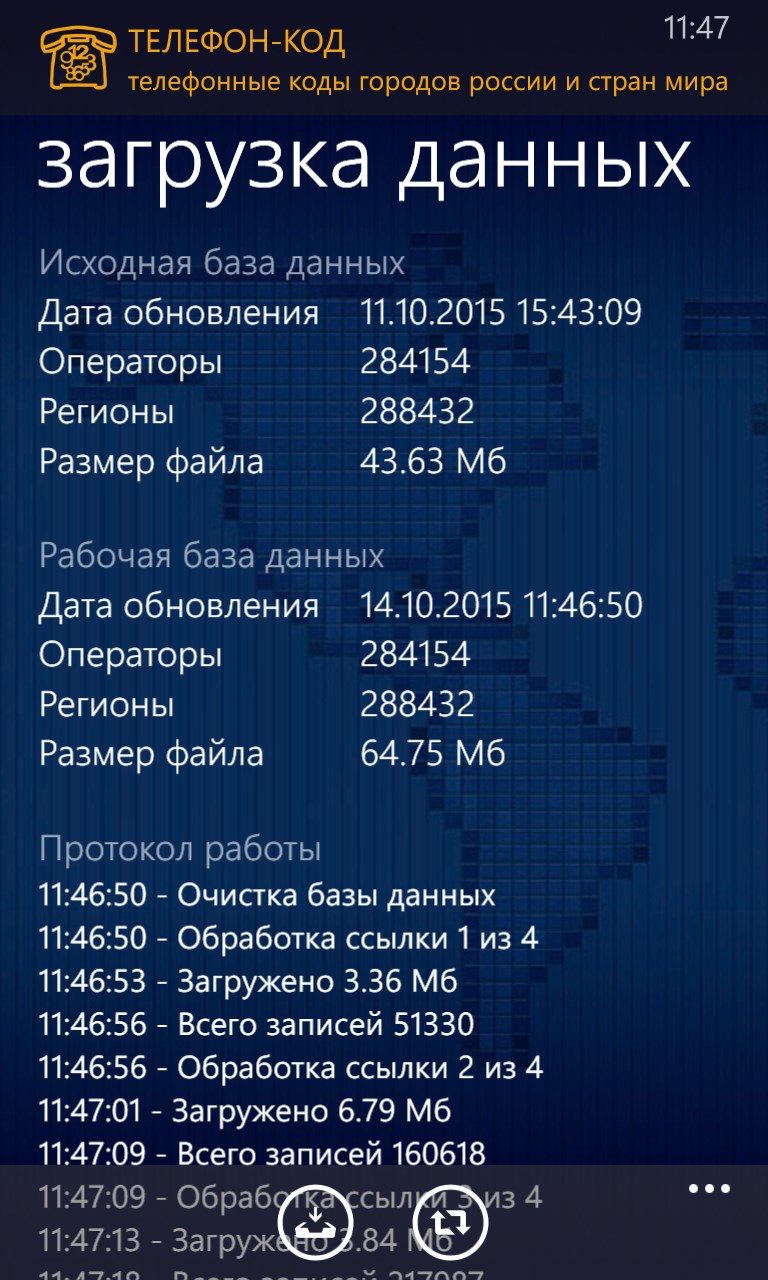
Task: Expand the three-dot app bar menu
Action: pyautogui.click(x=710, y=1189)
